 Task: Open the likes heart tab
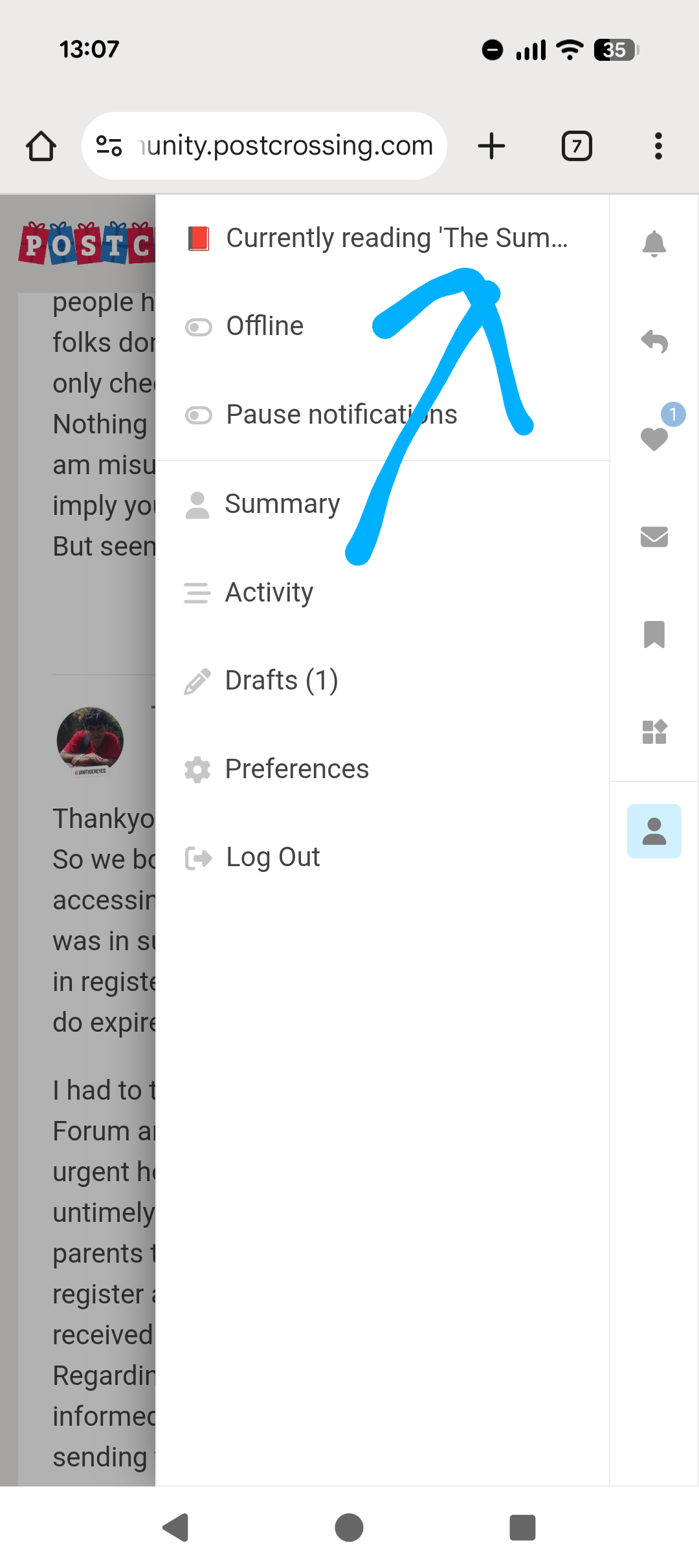click(654, 439)
